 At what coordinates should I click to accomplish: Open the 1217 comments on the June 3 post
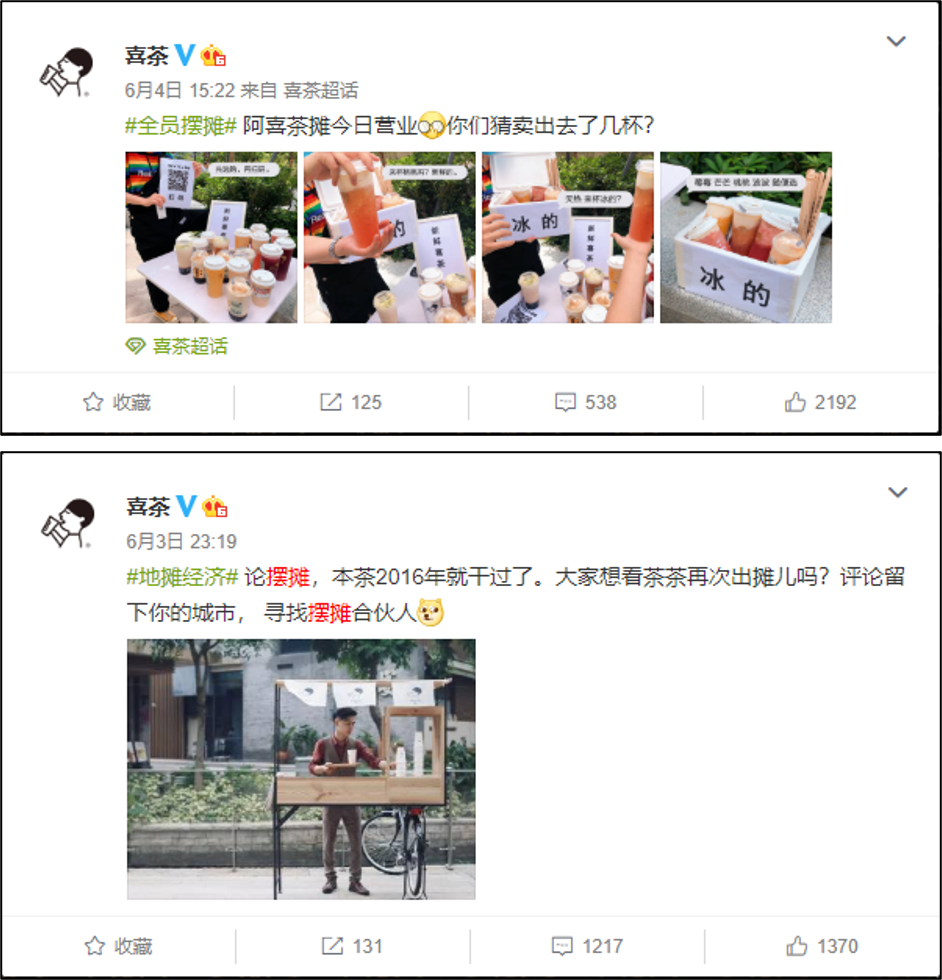tap(587, 946)
